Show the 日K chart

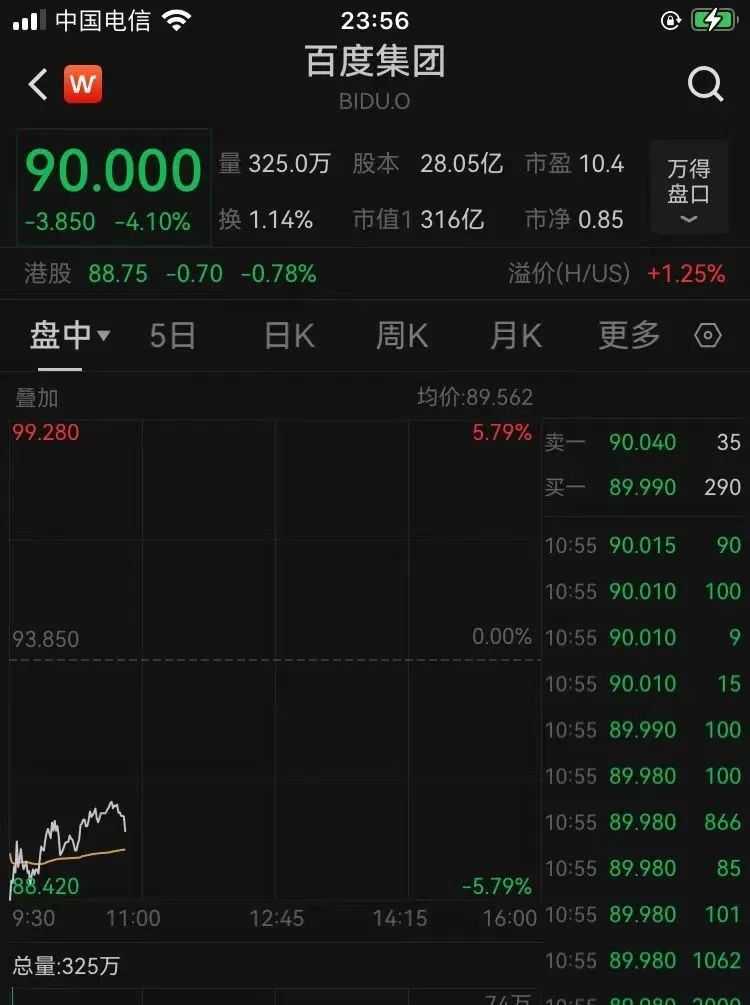(x=289, y=336)
